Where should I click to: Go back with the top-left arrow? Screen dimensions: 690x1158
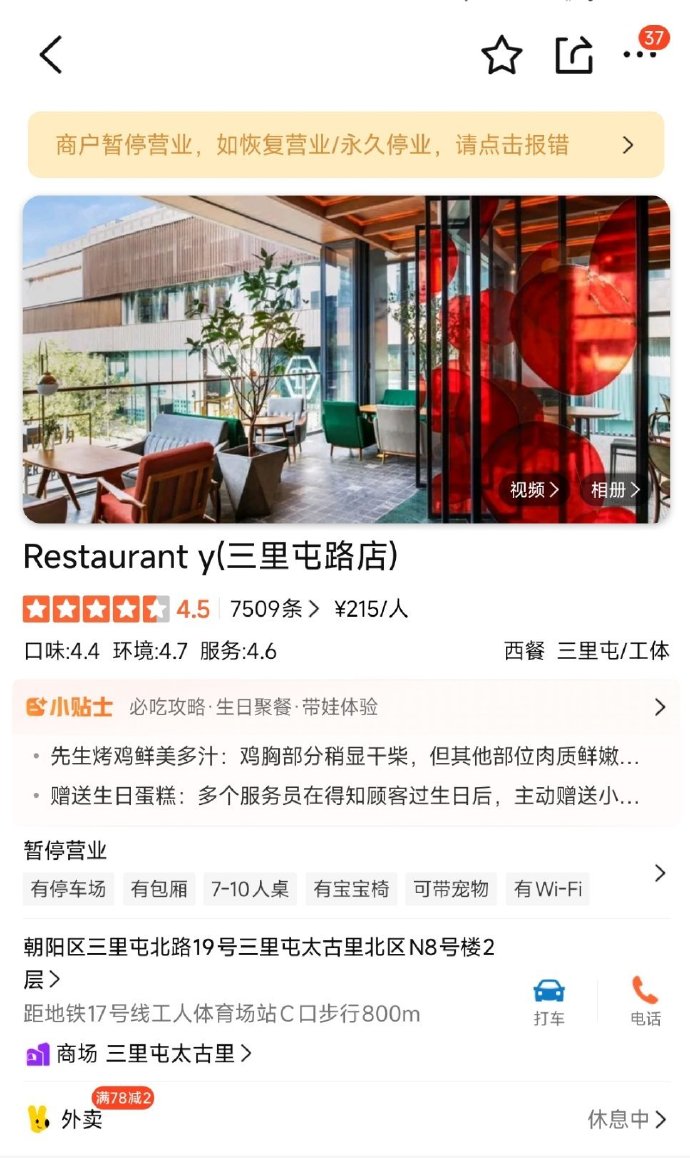(51, 55)
